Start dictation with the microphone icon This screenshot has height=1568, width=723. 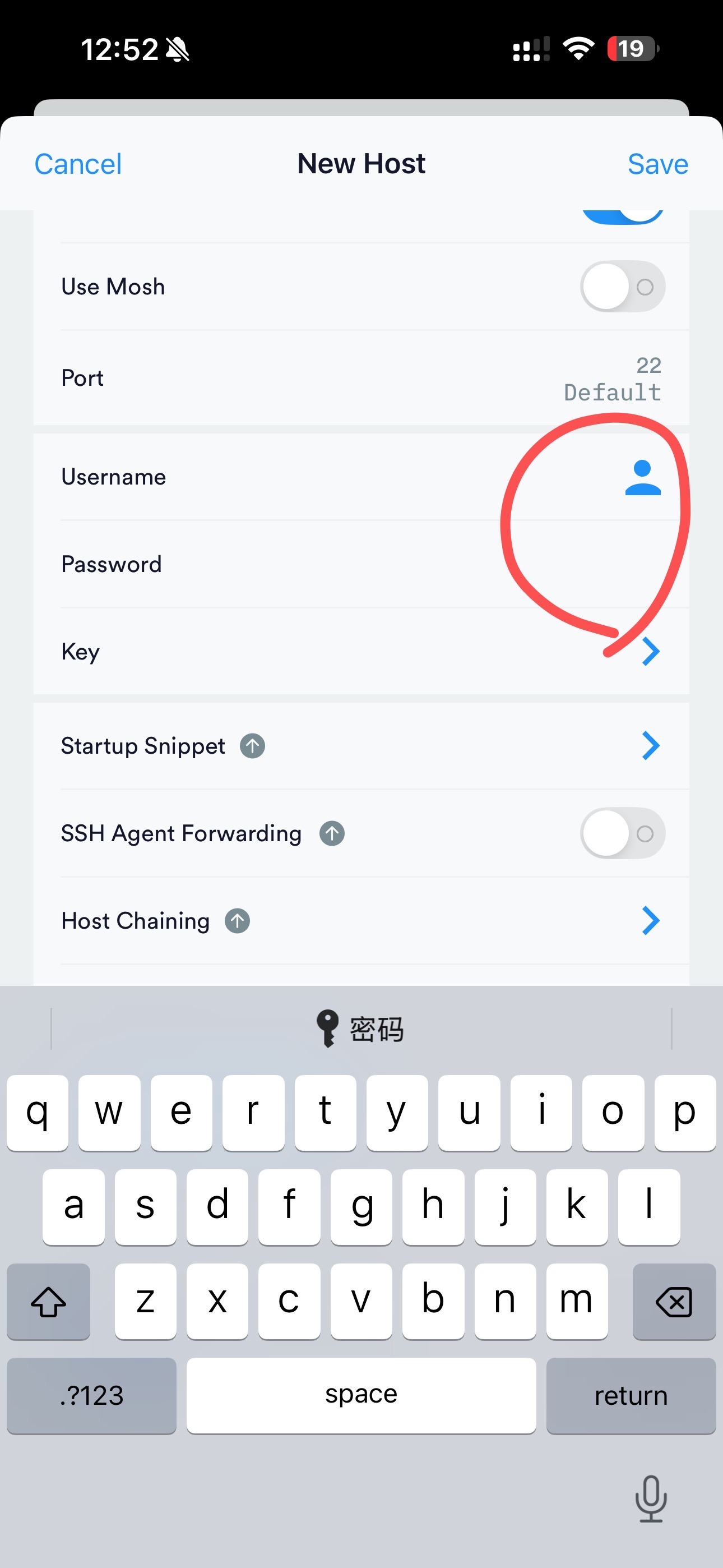tap(651, 1498)
